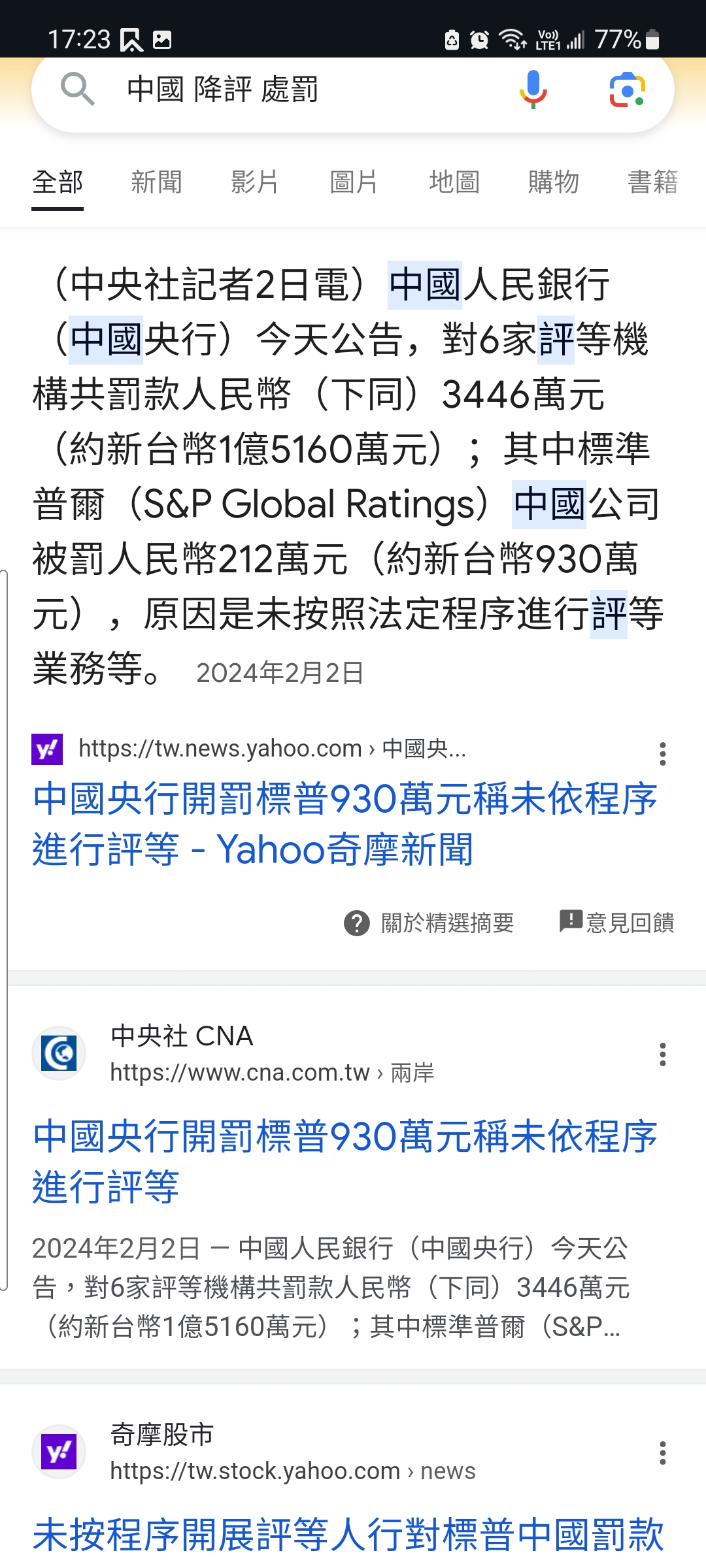Open more options for 奇摩股市 result

click(x=663, y=1453)
